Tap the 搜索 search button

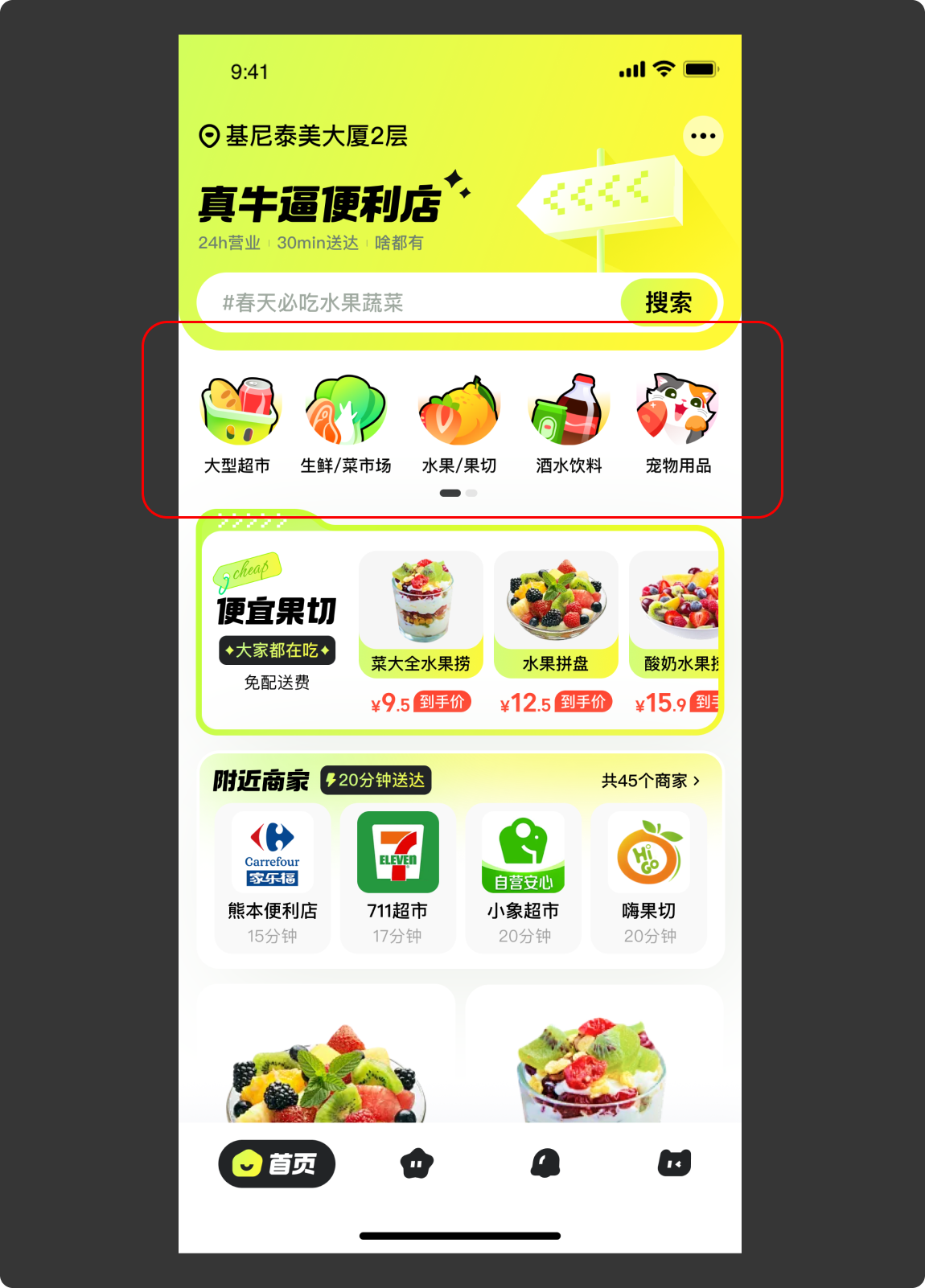tap(670, 302)
